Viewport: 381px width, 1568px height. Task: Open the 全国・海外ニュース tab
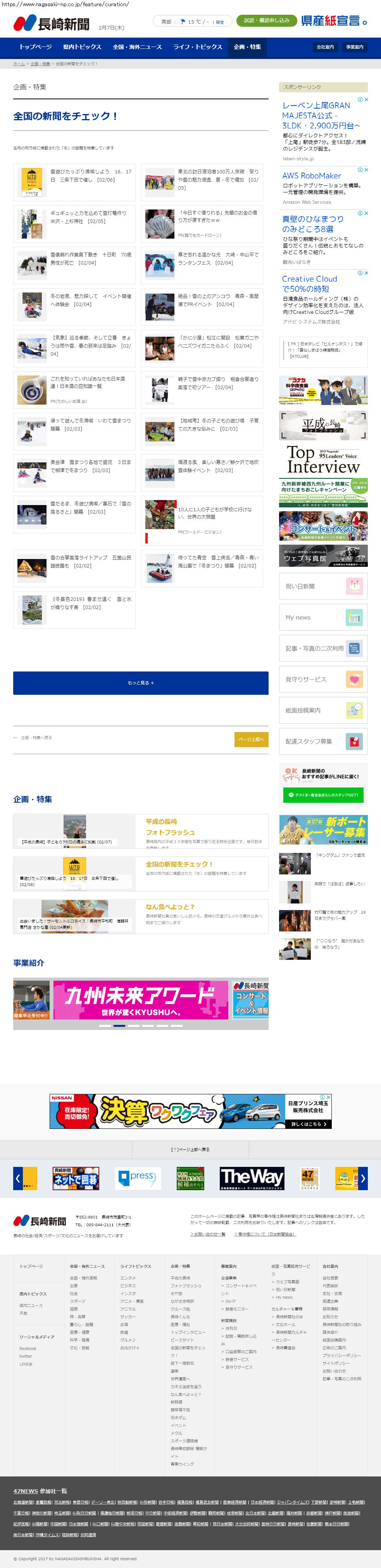pyautogui.click(x=137, y=47)
